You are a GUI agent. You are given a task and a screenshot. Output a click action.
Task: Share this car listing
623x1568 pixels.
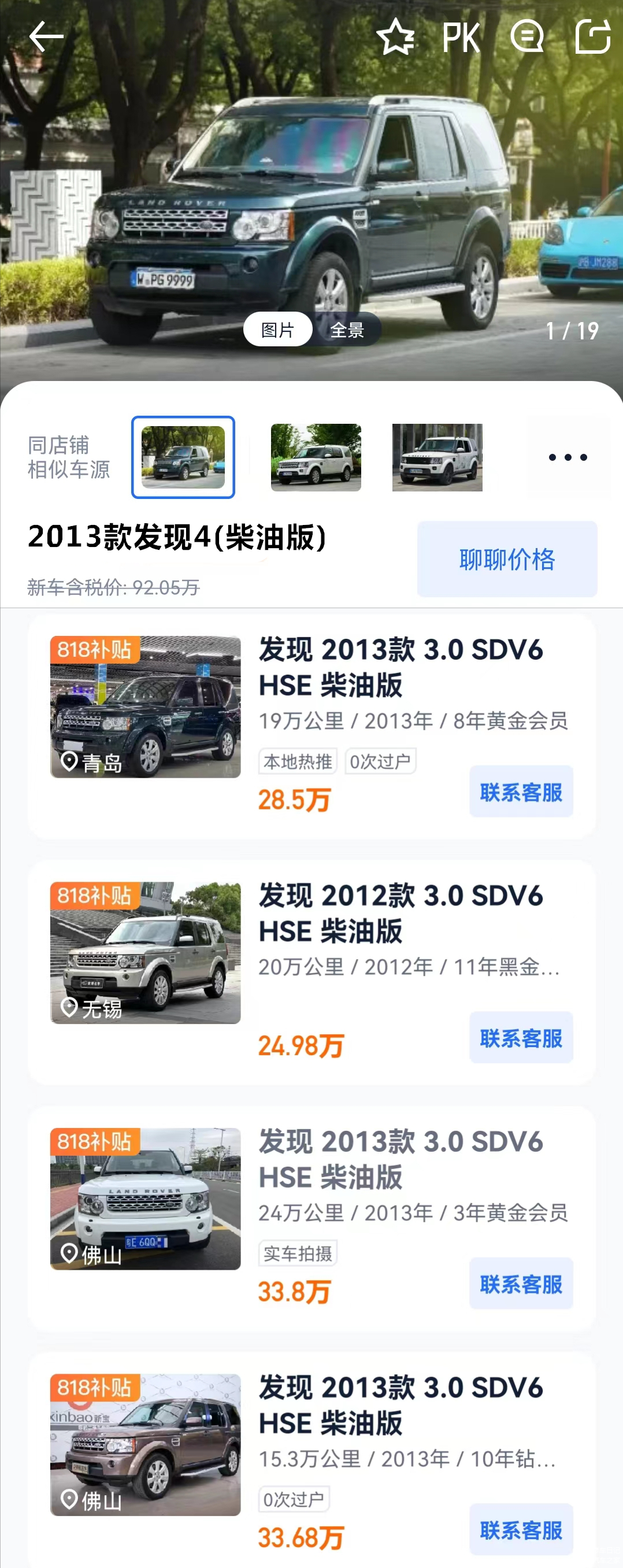pos(592,36)
